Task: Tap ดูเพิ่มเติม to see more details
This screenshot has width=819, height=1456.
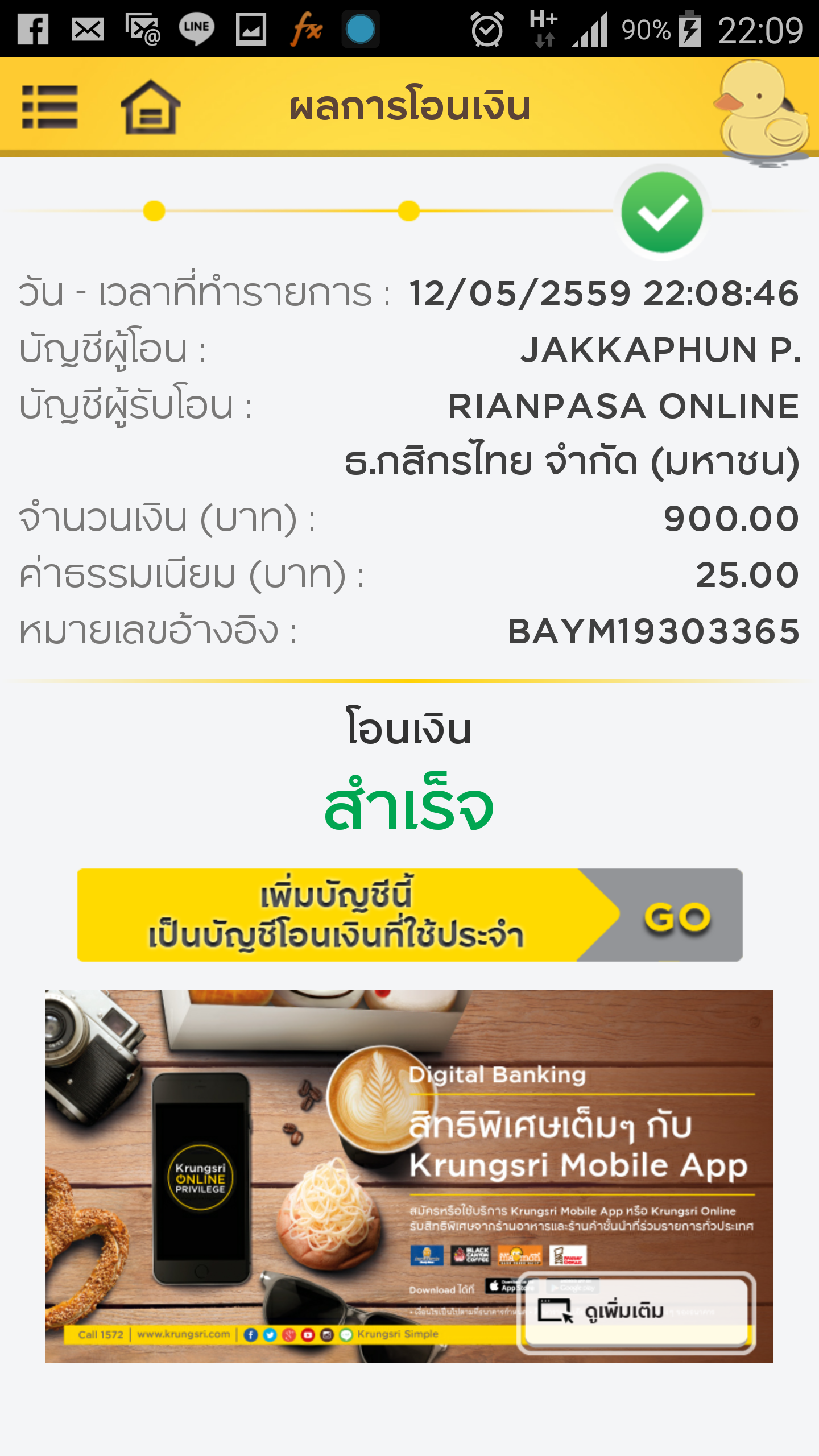Action: (x=636, y=1312)
